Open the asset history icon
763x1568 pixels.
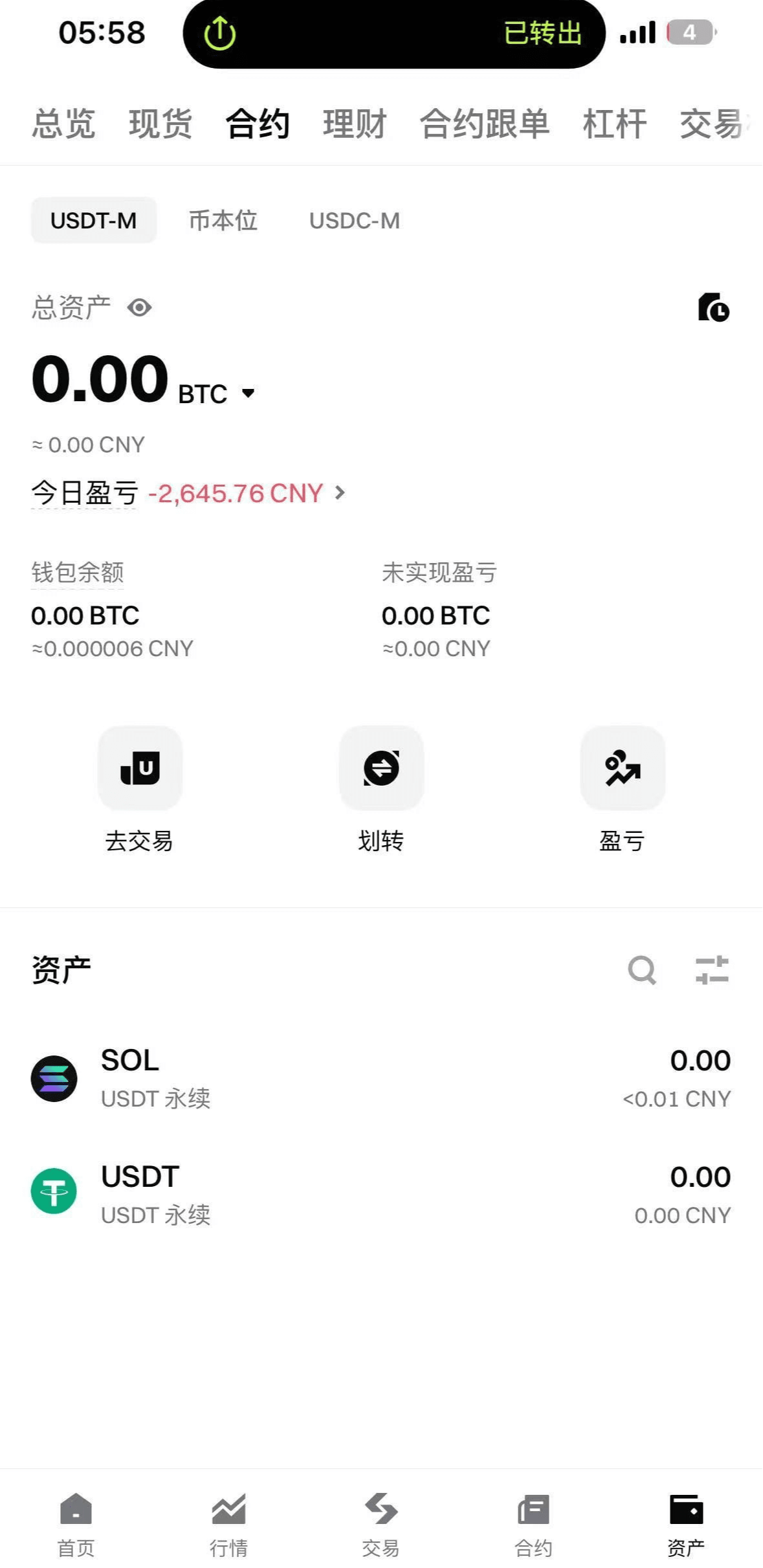point(713,307)
